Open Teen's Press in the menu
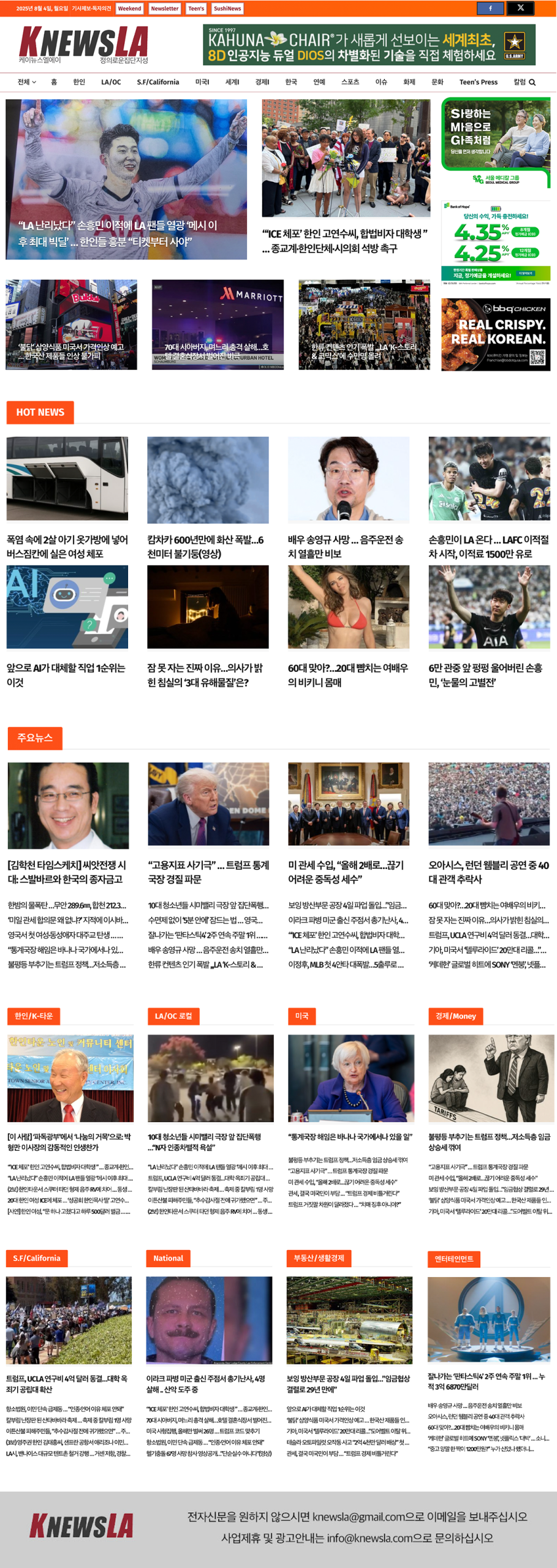The image size is (557, 1568). (x=478, y=82)
